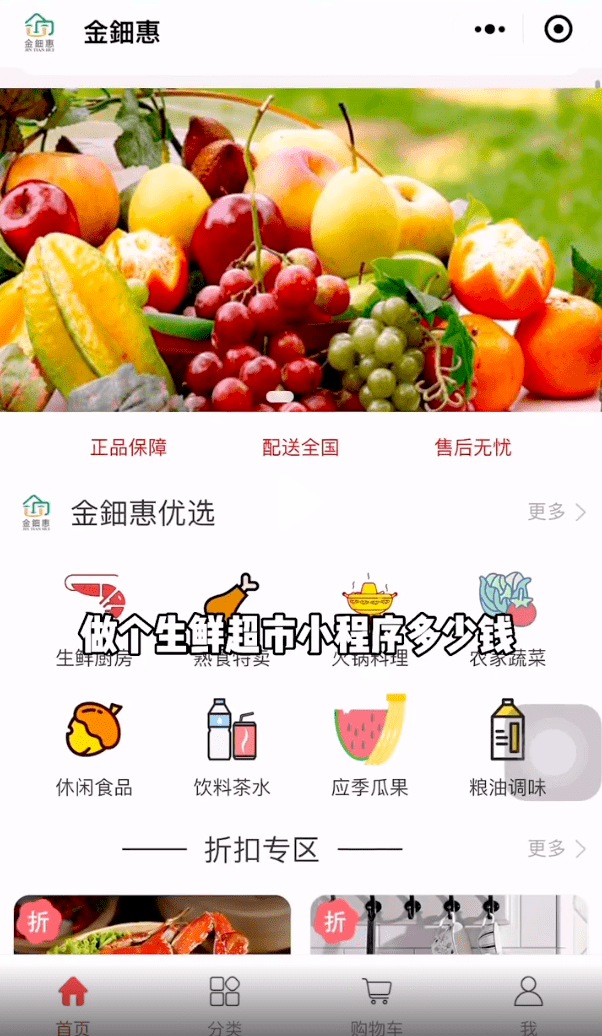602x1036 pixels.
Task: Close the mini program with the circle button
Action: coord(558,30)
